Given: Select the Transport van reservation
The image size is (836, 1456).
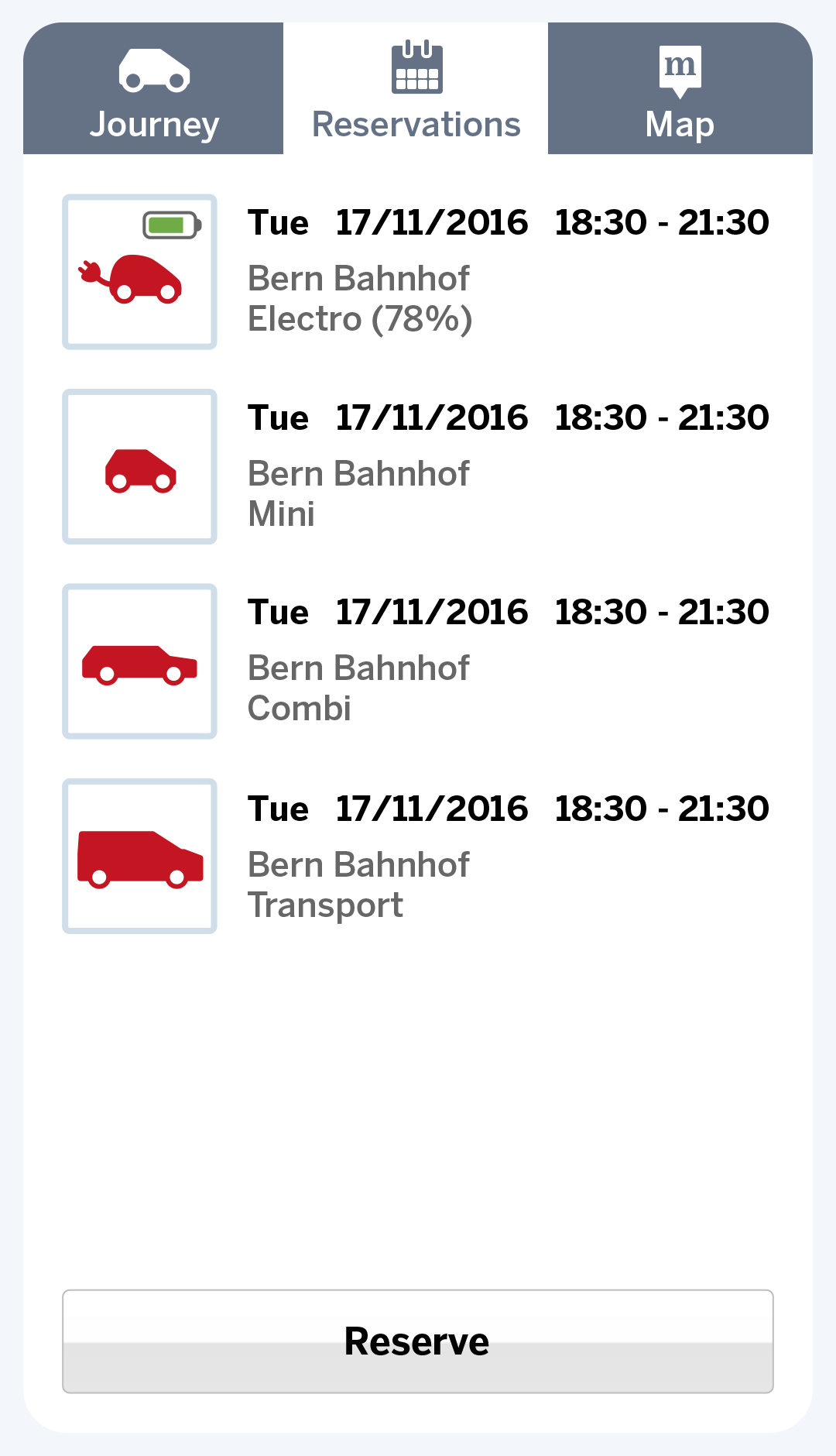Looking at the screenshot, I should (418, 856).
